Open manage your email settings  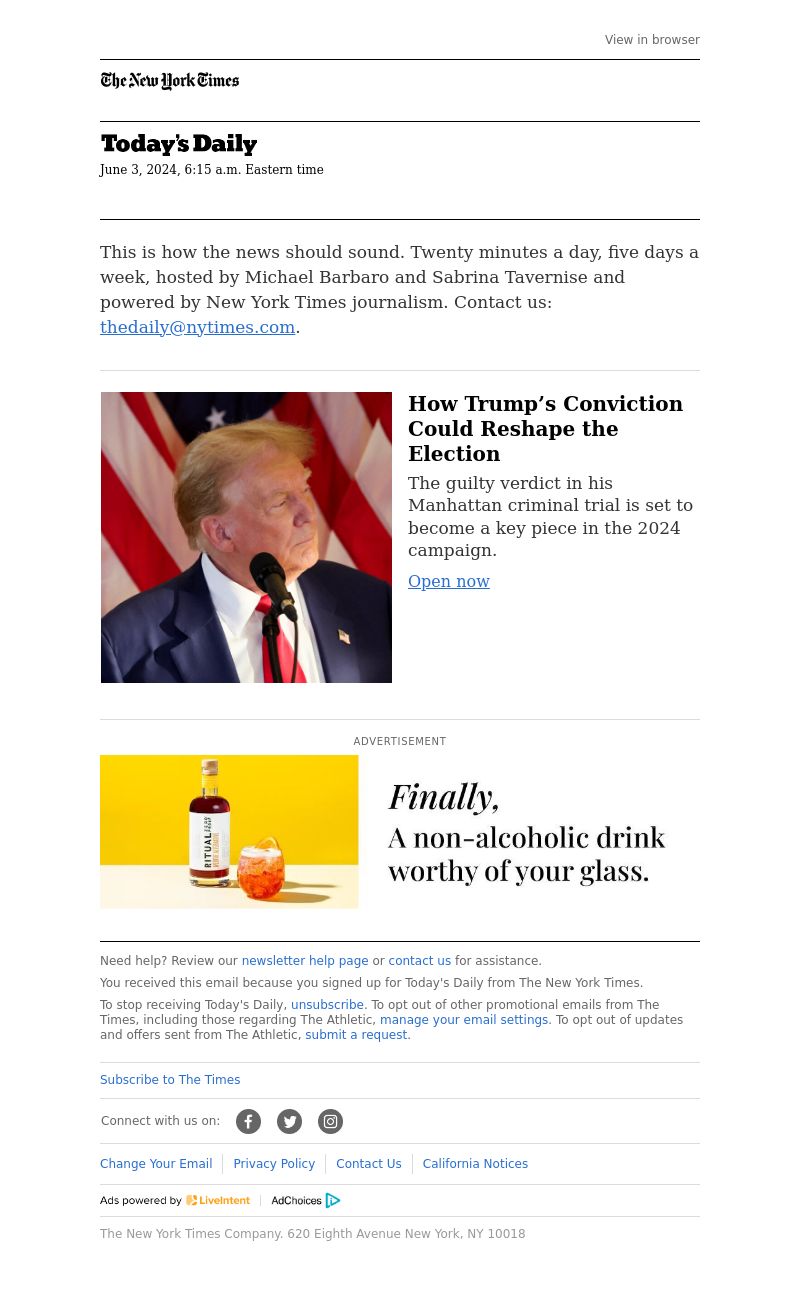point(464,1020)
